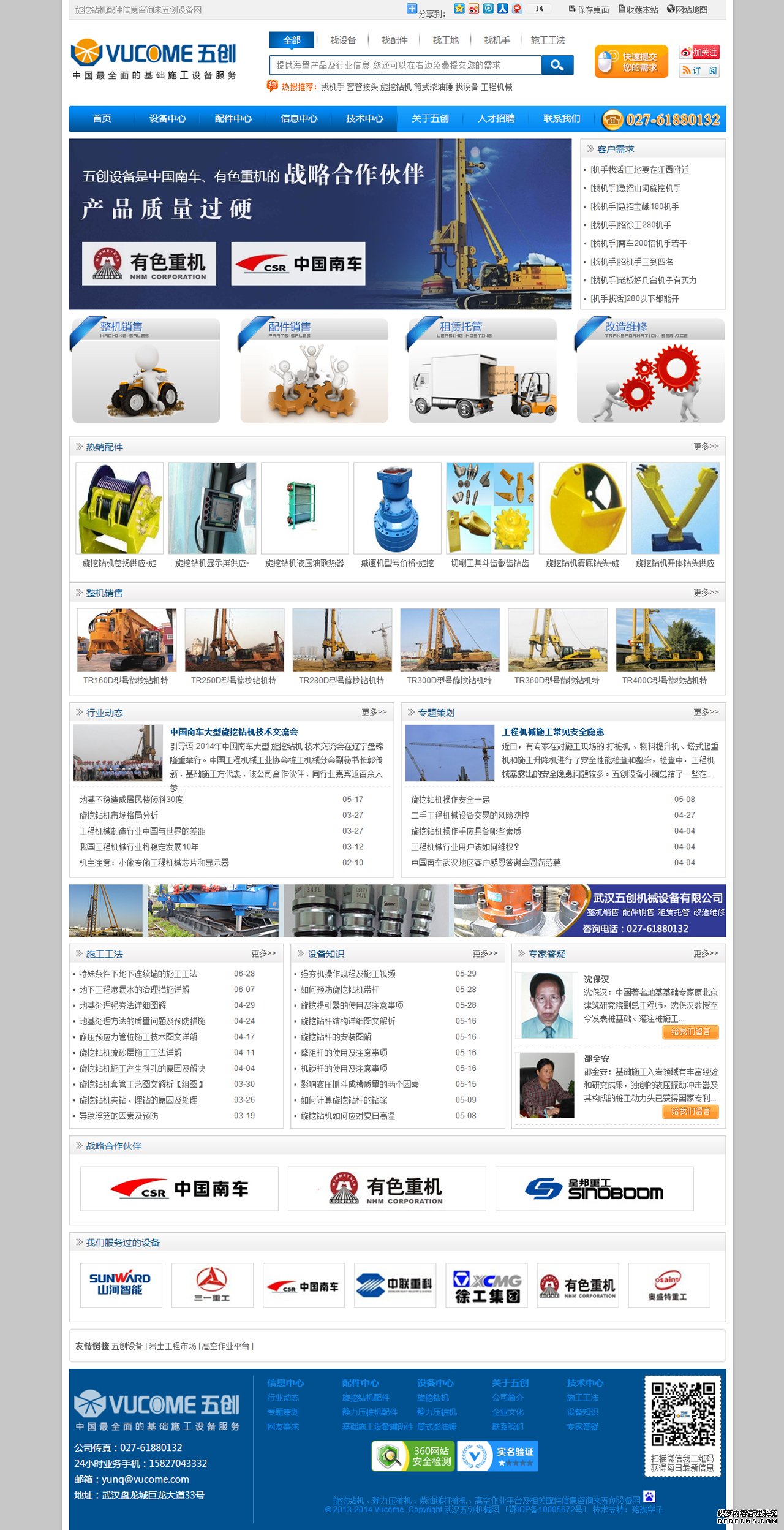The height and width of the screenshot is (1530, 784).
Task: Select the 施工工法 search tab
Action: (548, 40)
